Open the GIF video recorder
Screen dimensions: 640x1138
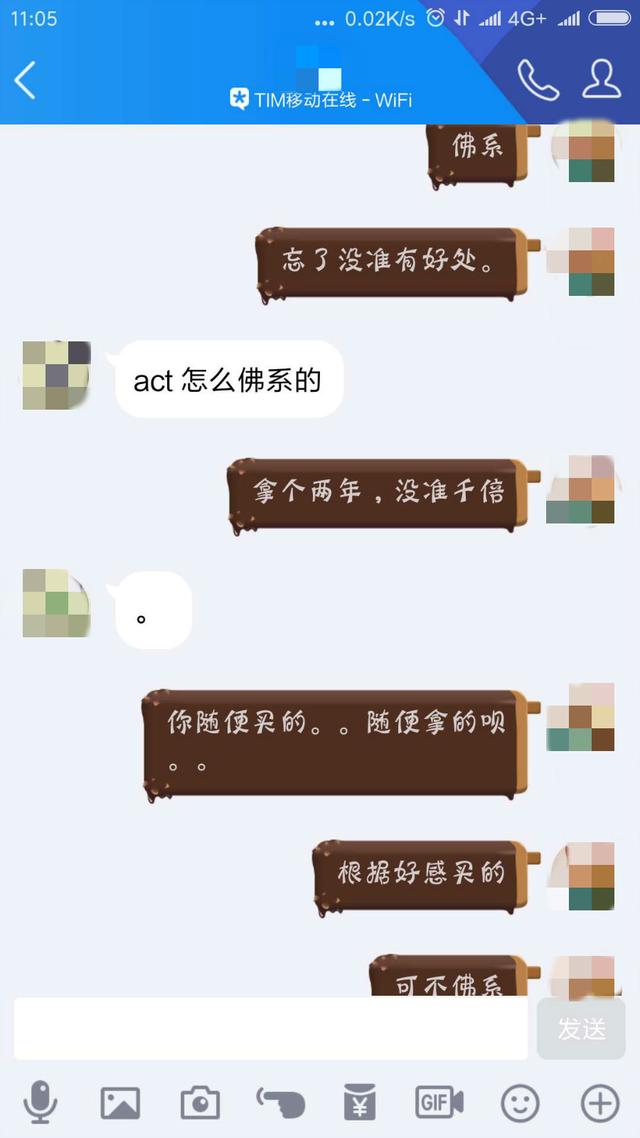coord(439,1103)
